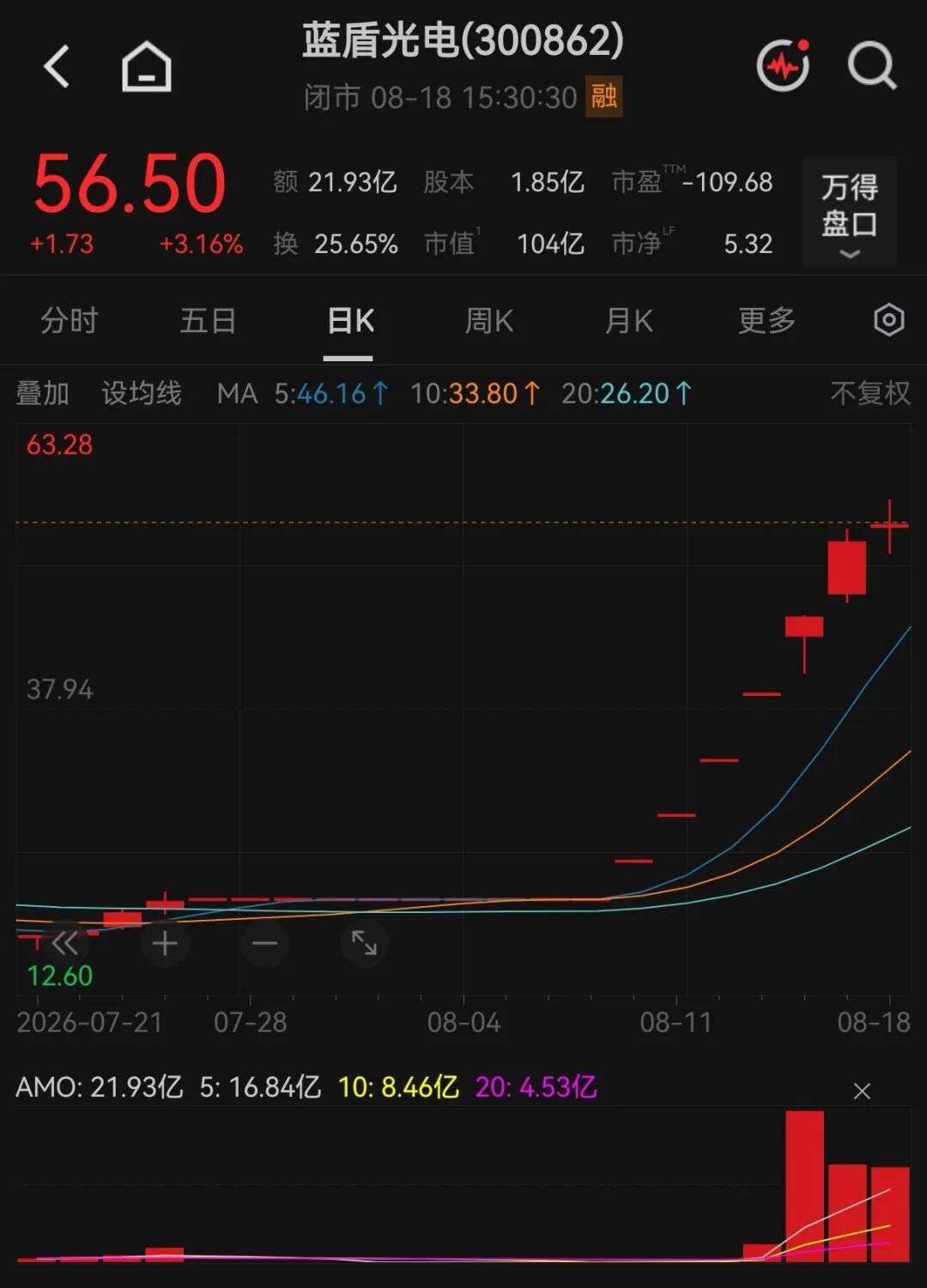Switch to the 月K tab
The image size is (927, 1288).
(x=628, y=321)
